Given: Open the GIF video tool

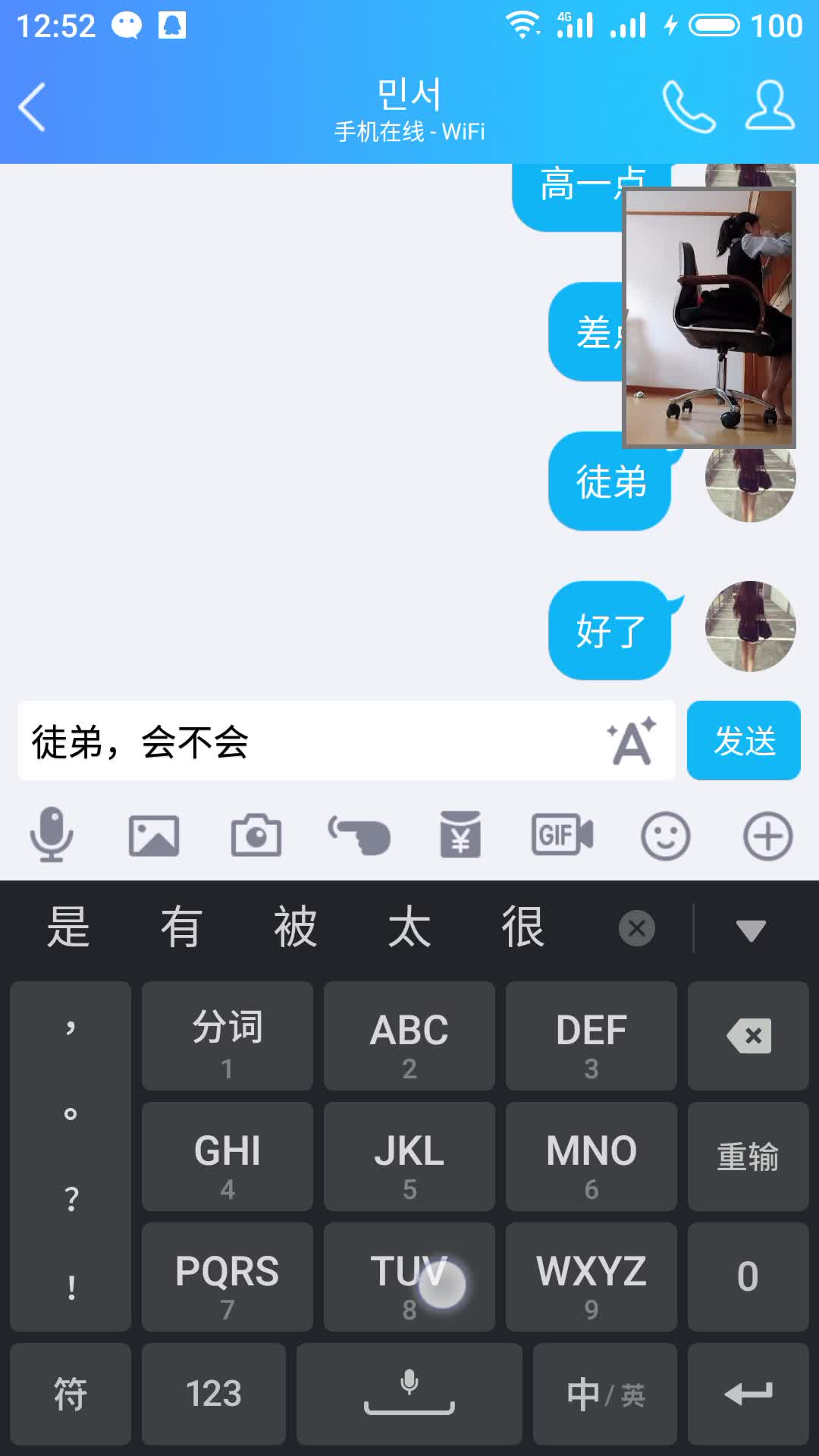Looking at the screenshot, I should tap(563, 835).
